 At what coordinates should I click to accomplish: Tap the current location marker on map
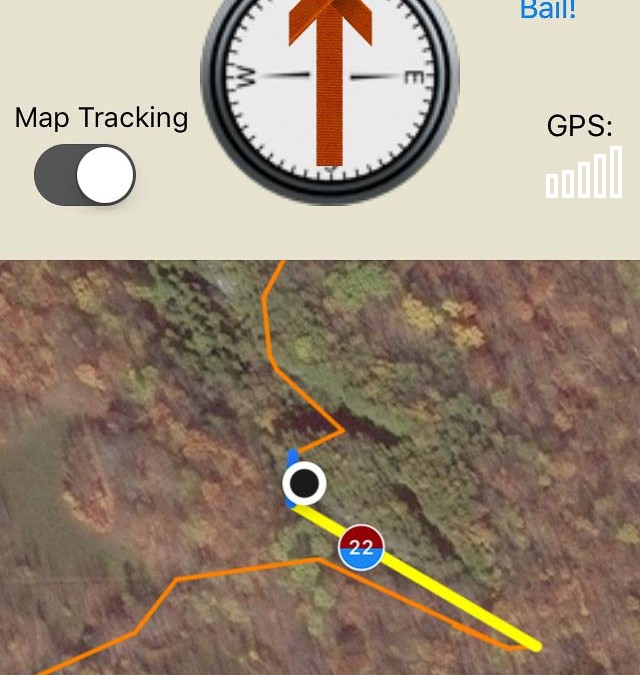tap(304, 484)
